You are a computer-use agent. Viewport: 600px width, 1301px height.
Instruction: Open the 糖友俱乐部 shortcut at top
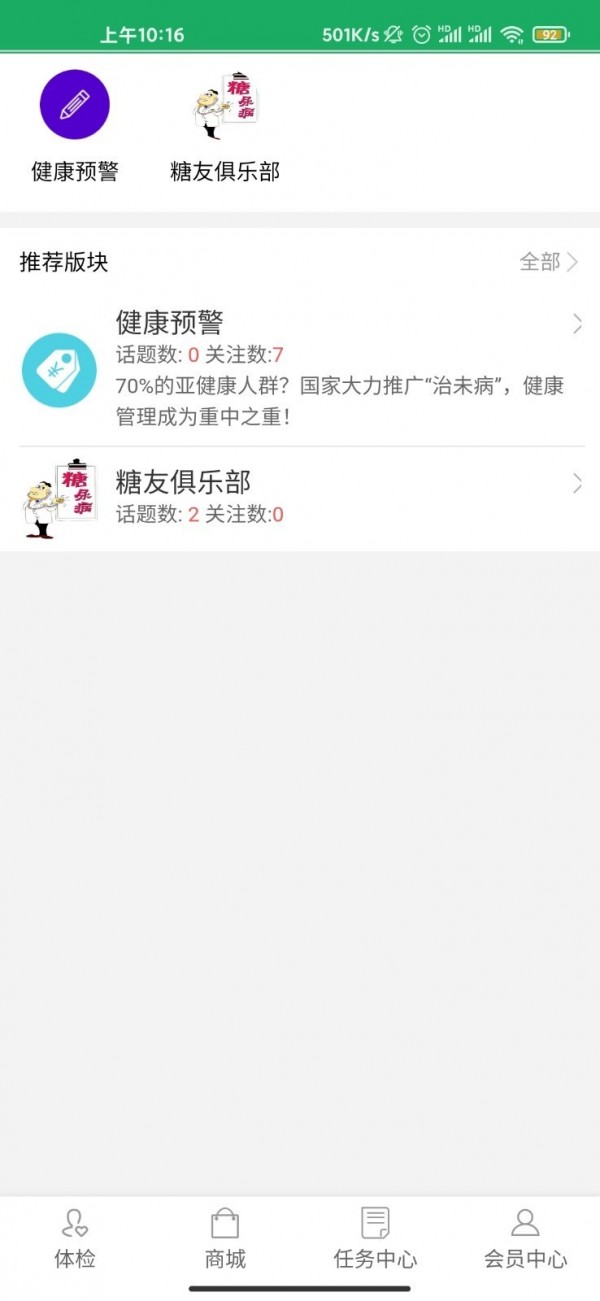point(225,124)
